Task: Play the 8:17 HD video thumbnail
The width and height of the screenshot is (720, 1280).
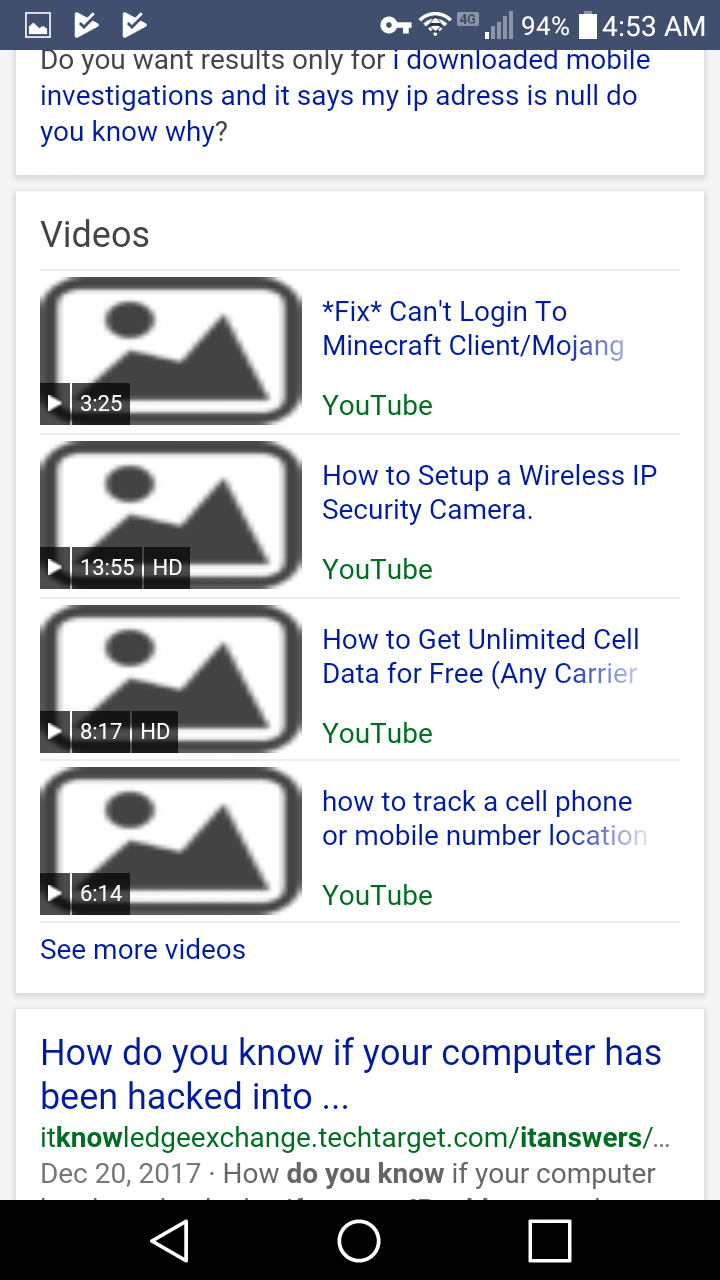Action: pyautogui.click(x=171, y=679)
